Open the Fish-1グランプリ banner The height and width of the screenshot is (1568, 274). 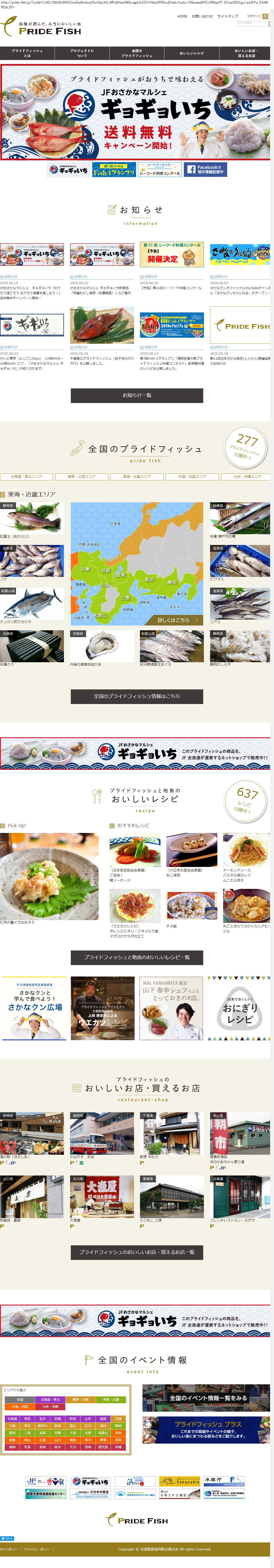114,170
